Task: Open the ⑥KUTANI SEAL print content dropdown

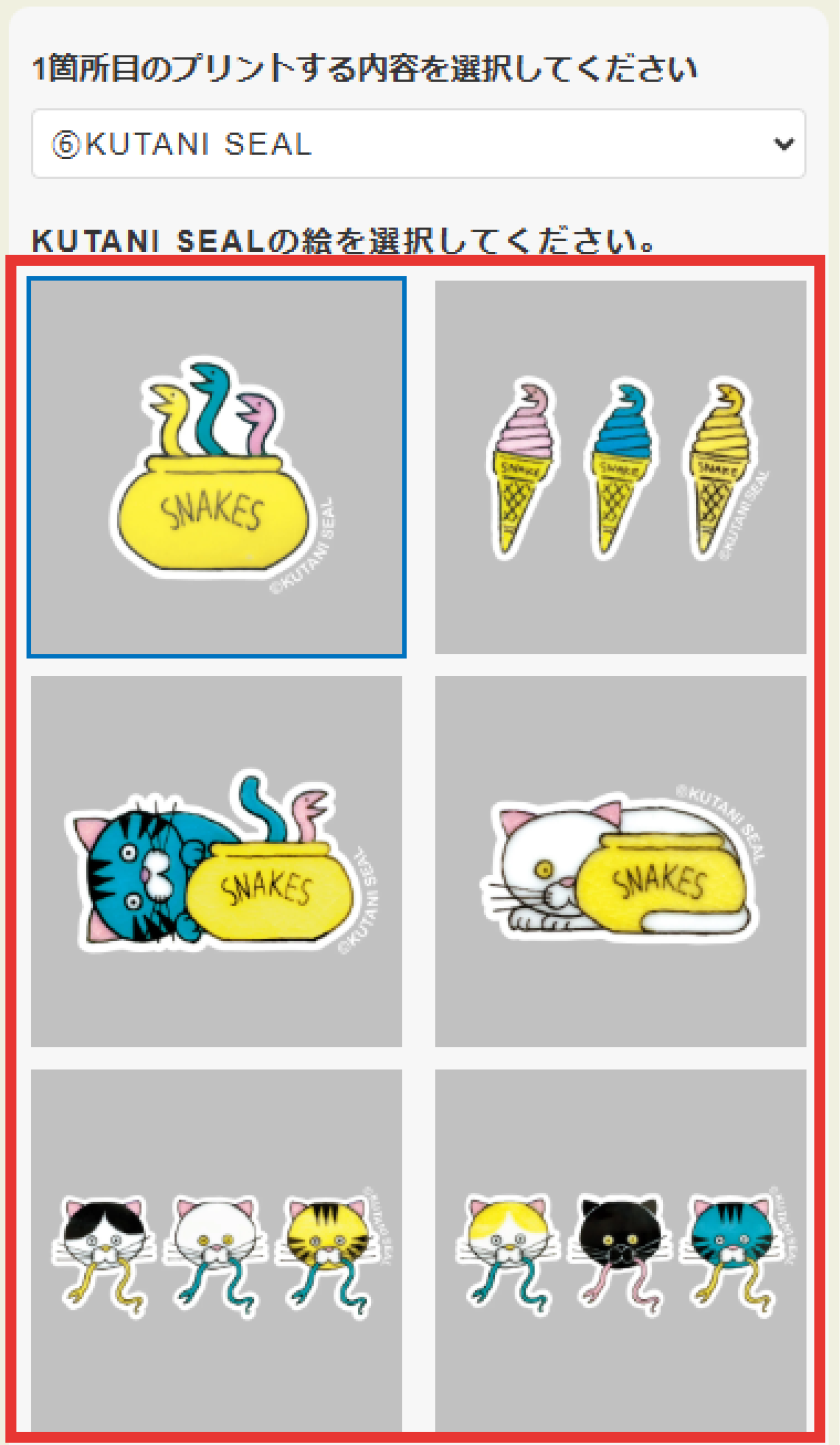Action: 418,143
